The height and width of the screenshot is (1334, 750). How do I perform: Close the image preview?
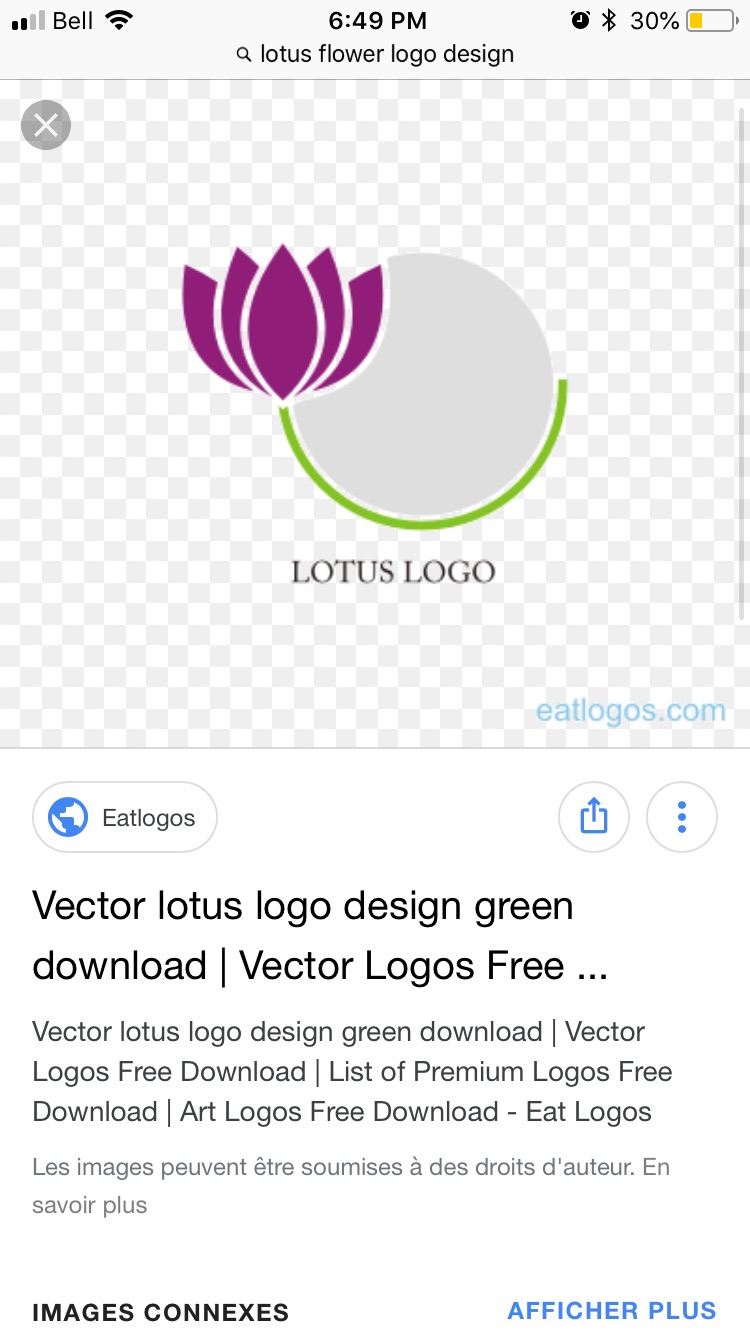coord(46,126)
